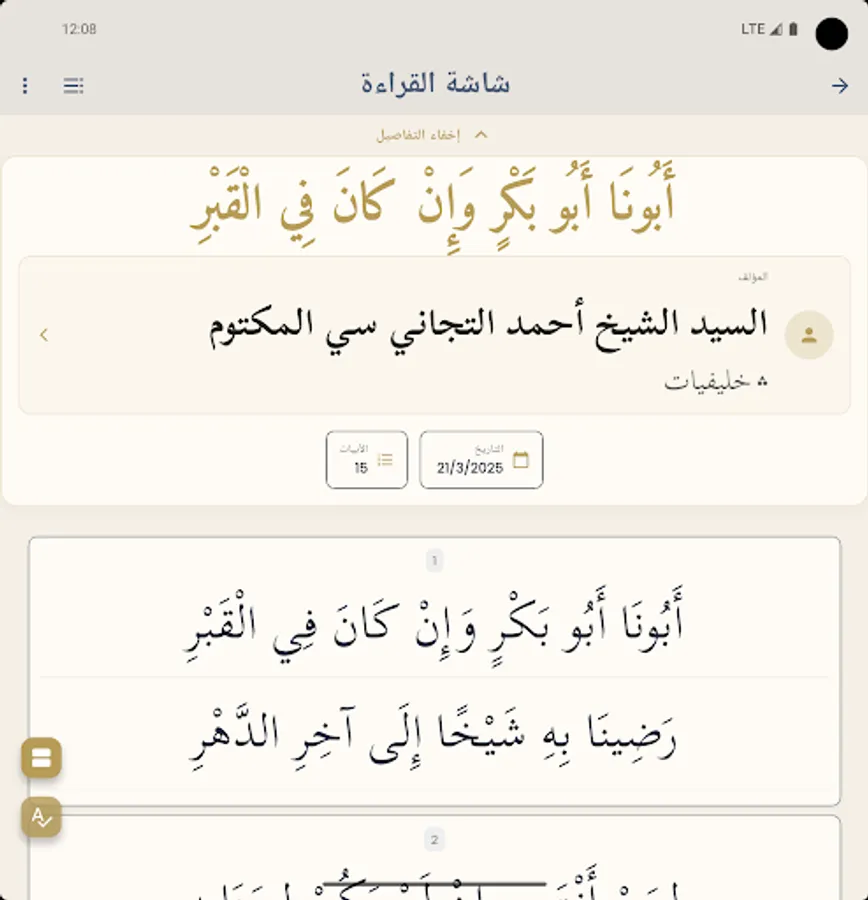Open the three-dot overflow menu

click(x=24, y=86)
